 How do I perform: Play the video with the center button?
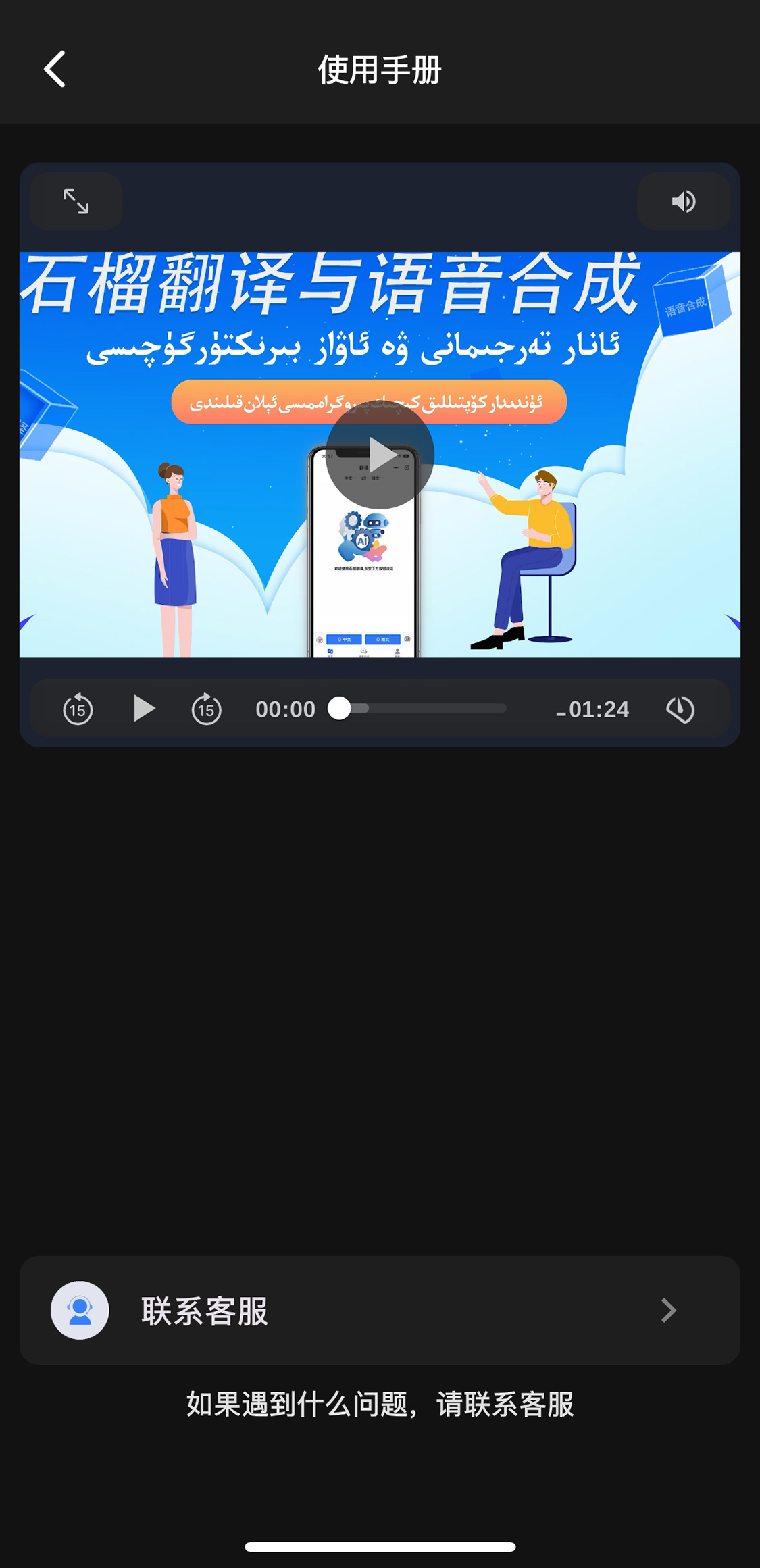pos(380,455)
